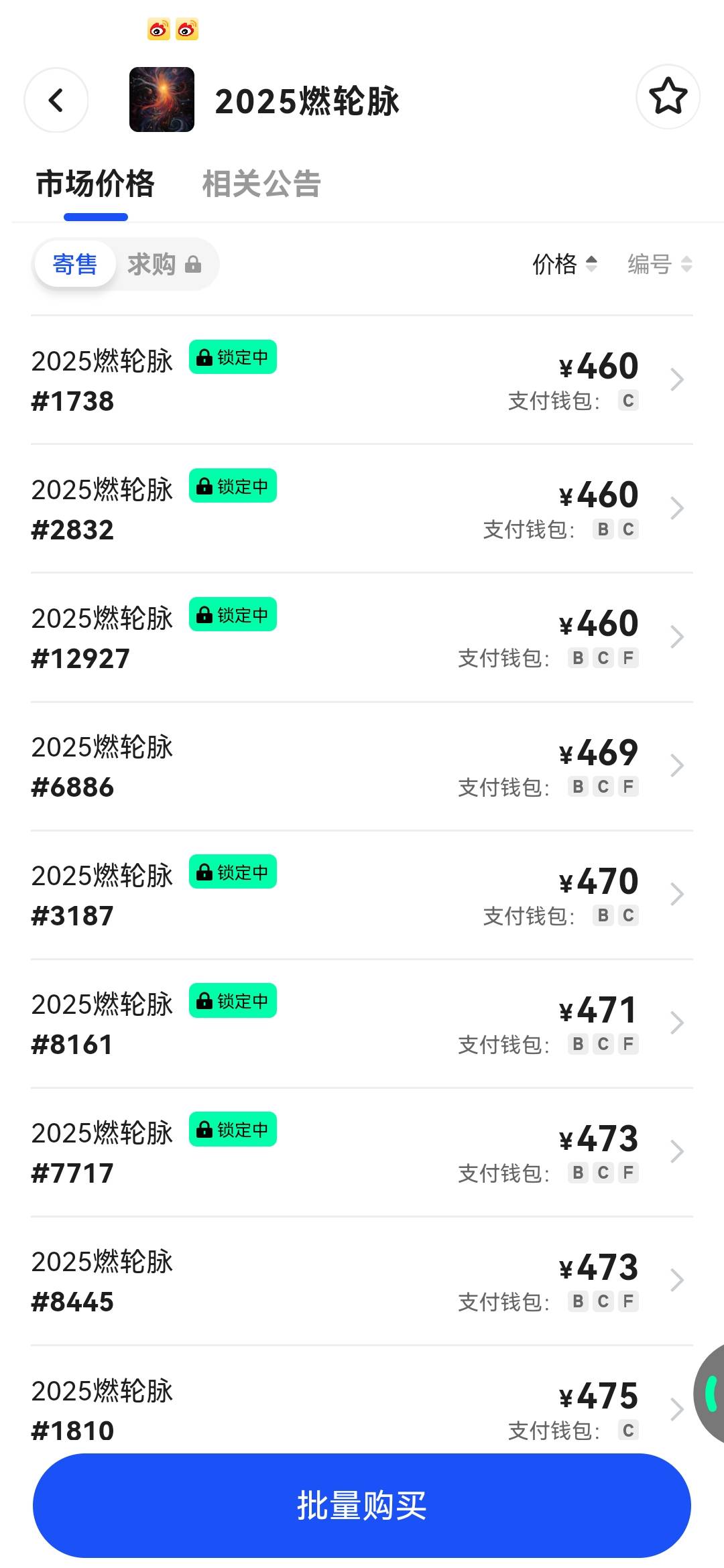
Task: Select the 市场价格 tab
Action: 95,184
